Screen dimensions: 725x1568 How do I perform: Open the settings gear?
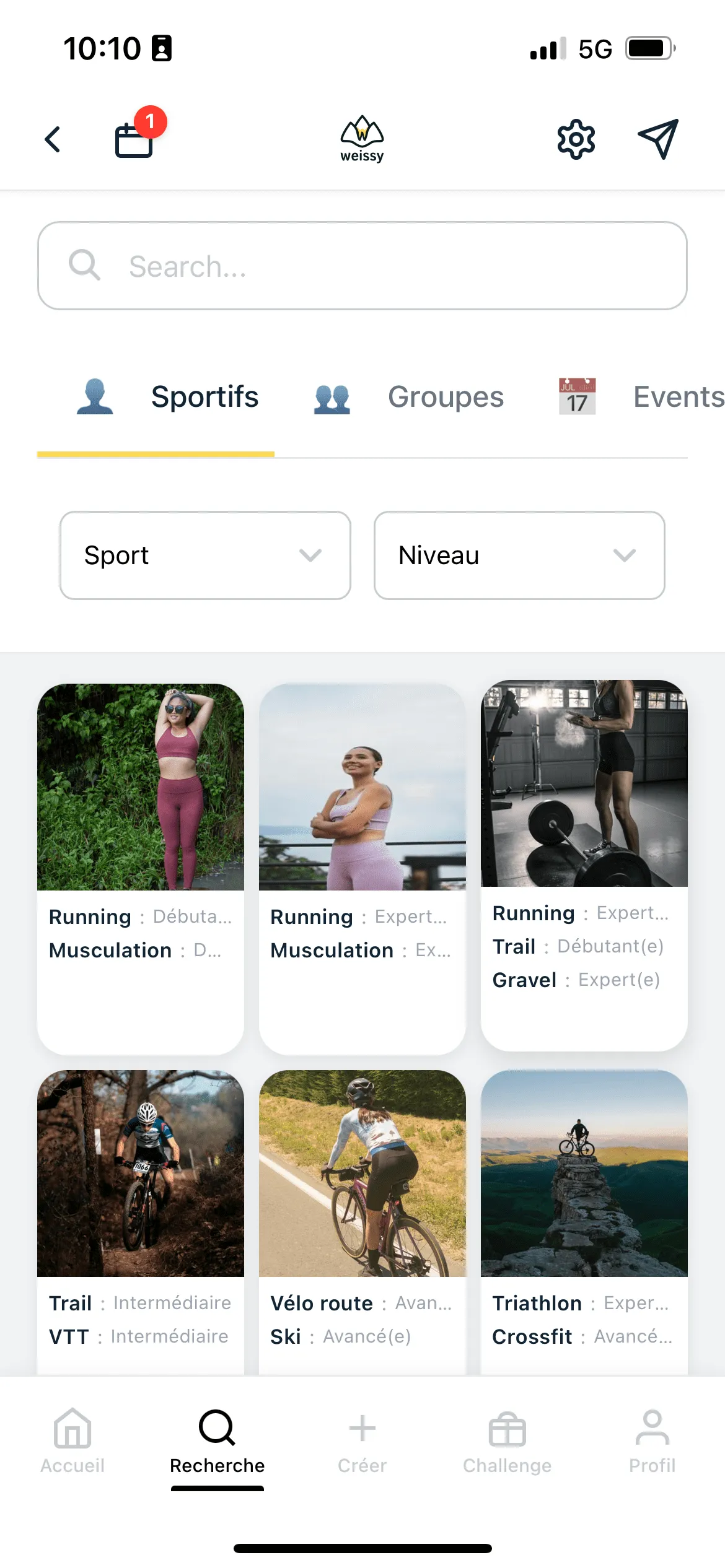pos(576,139)
